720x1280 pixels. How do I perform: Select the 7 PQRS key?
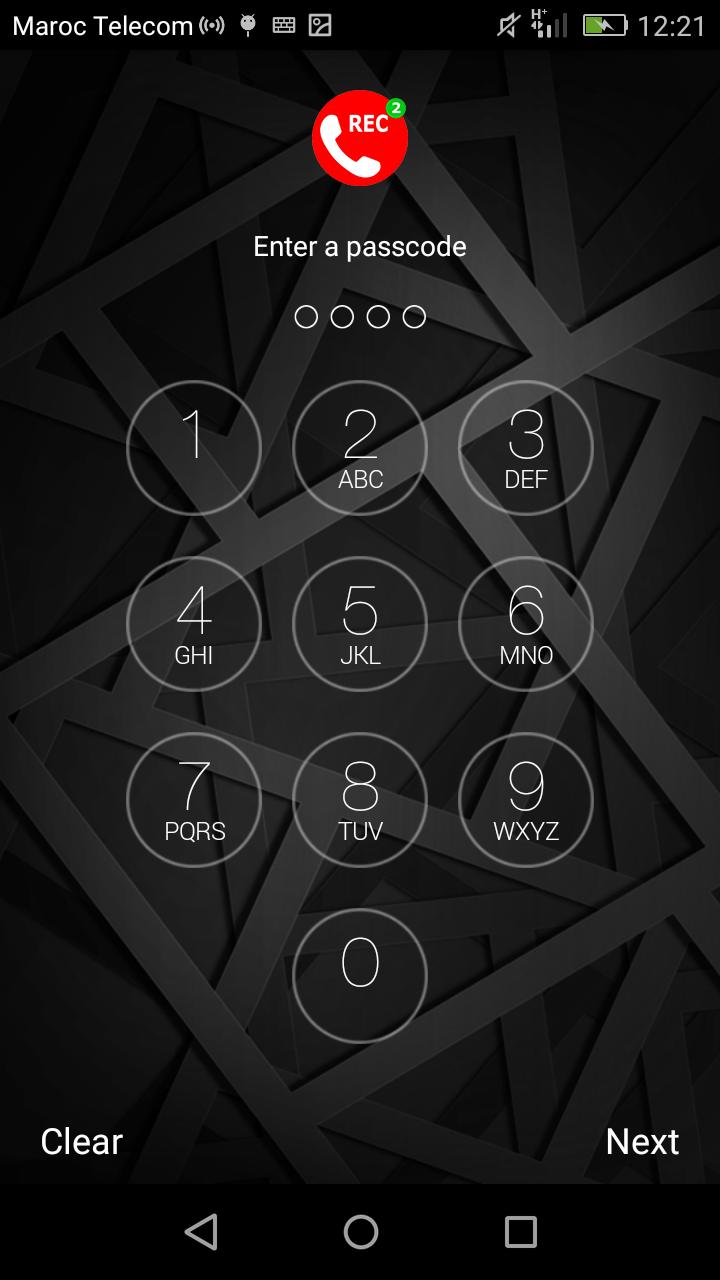point(194,800)
